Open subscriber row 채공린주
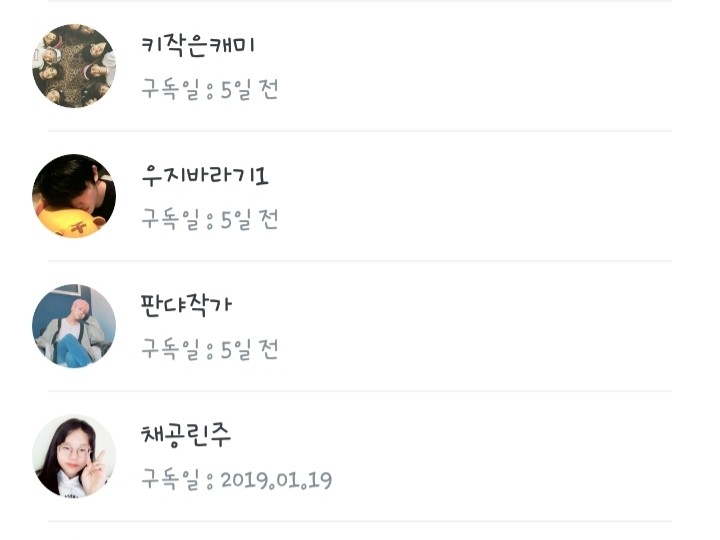720x540 pixels. 360,456
